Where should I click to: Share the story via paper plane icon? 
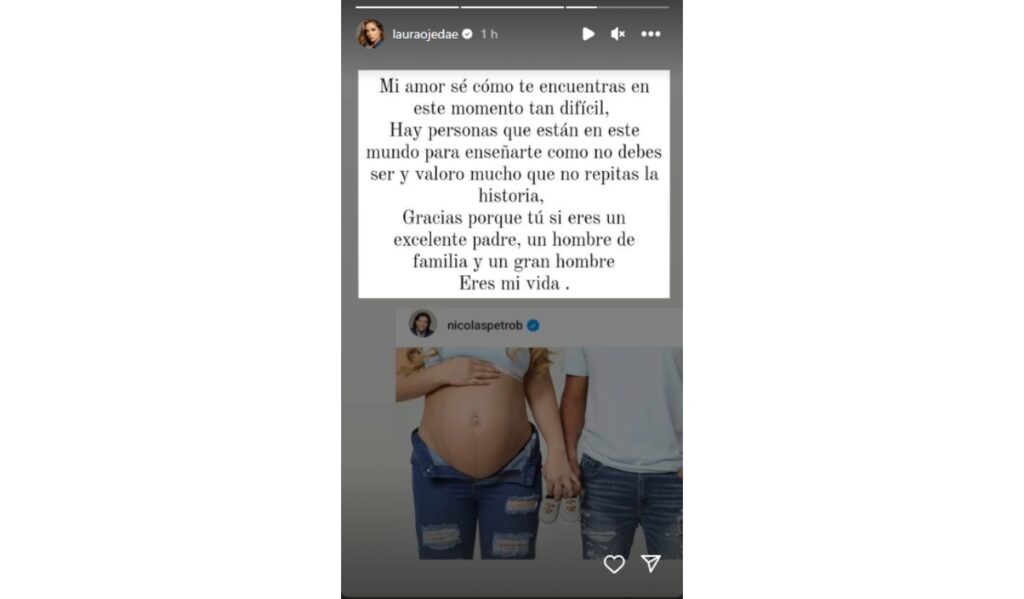(651, 564)
